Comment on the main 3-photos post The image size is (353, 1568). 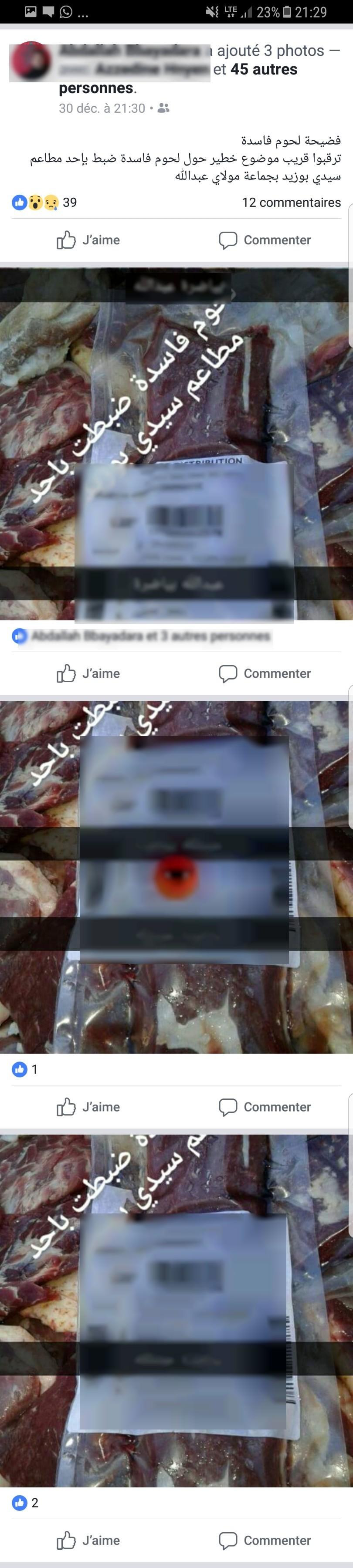(x=265, y=240)
